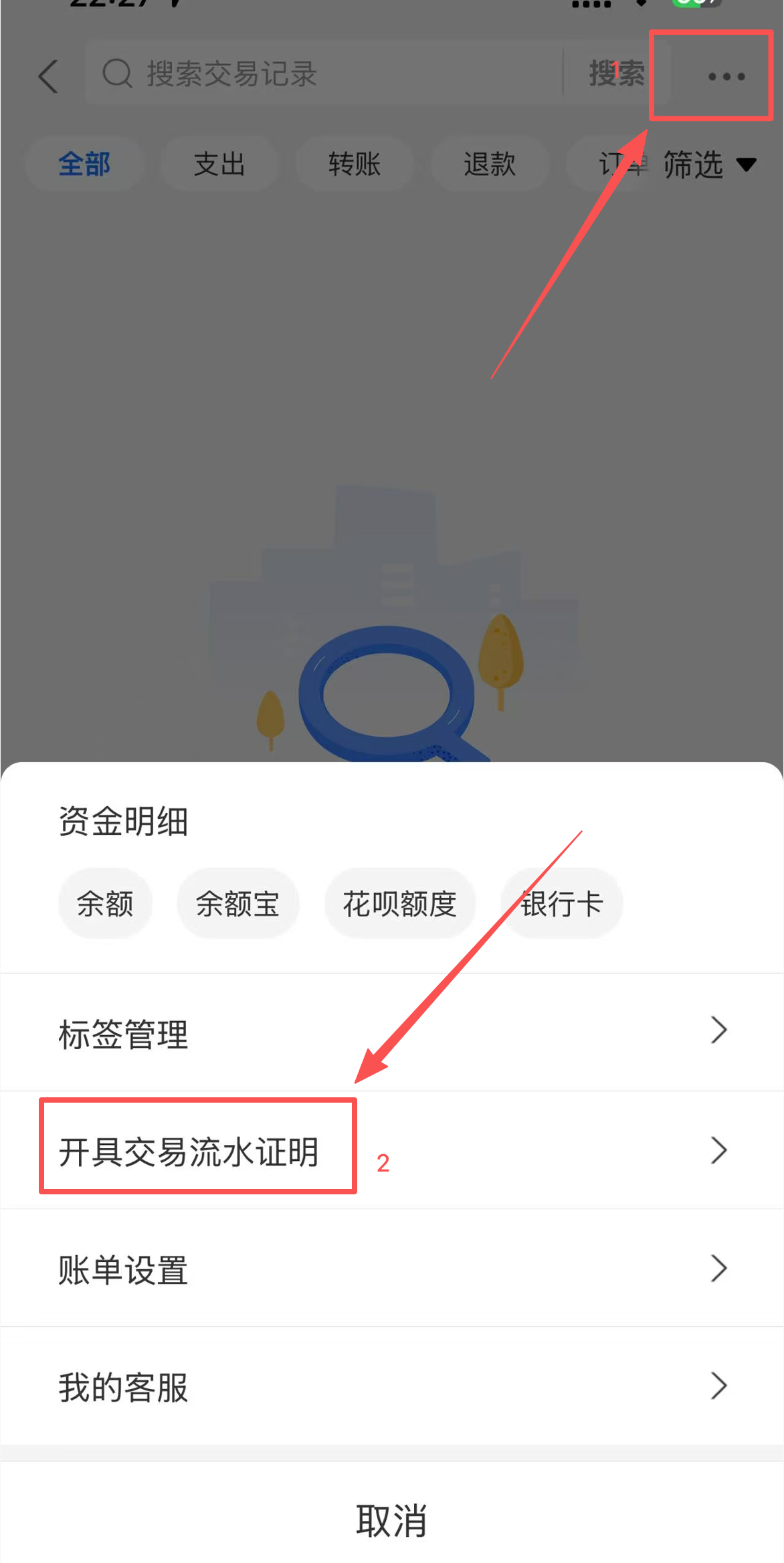Select the 银行卡 chip

pyautogui.click(x=562, y=903)
